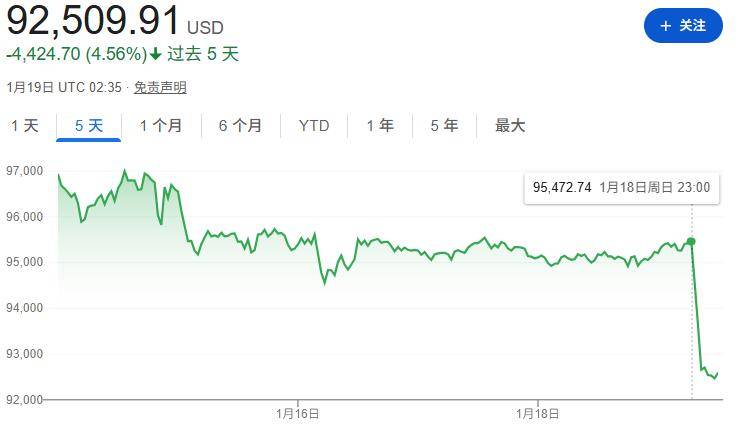Show the 1 个月 chart

161,126
